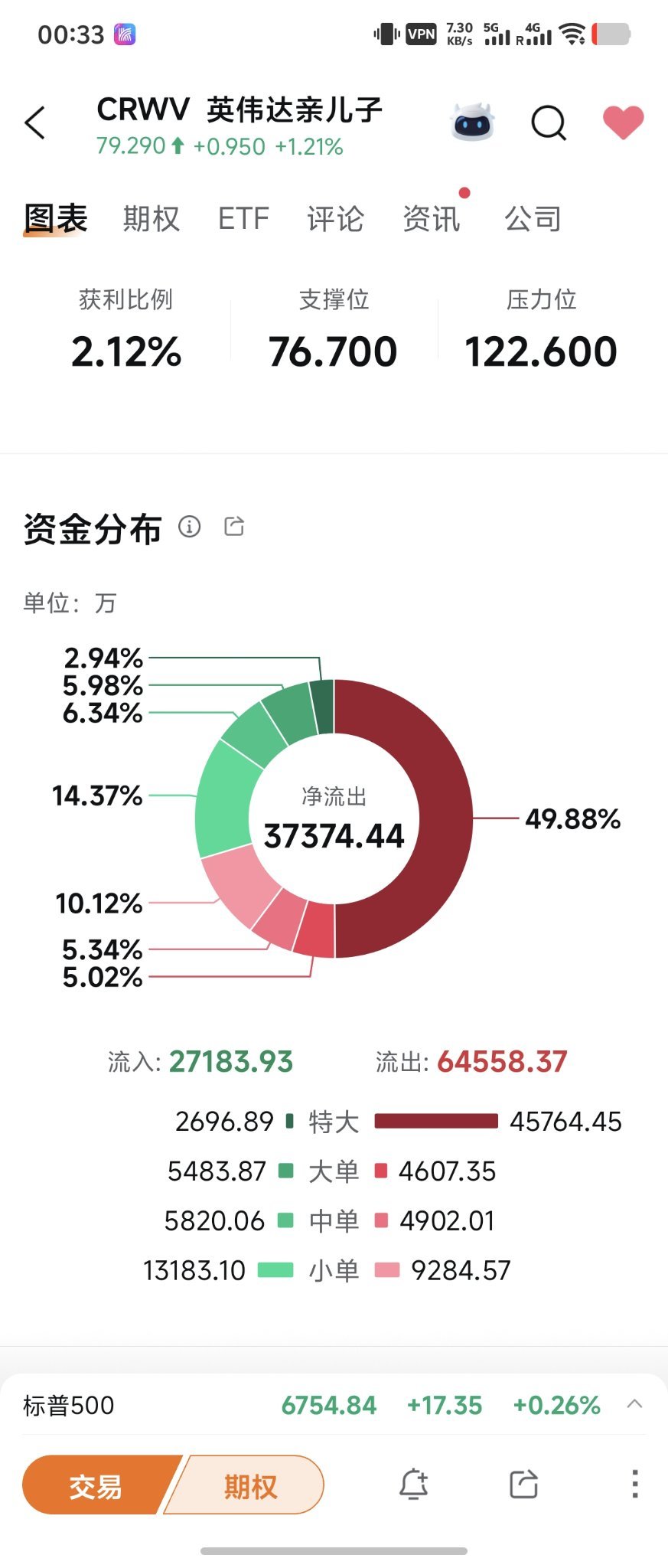
Task: Switch to the 公司 tab
Action: pyautogui.click(x=533, y=219)
